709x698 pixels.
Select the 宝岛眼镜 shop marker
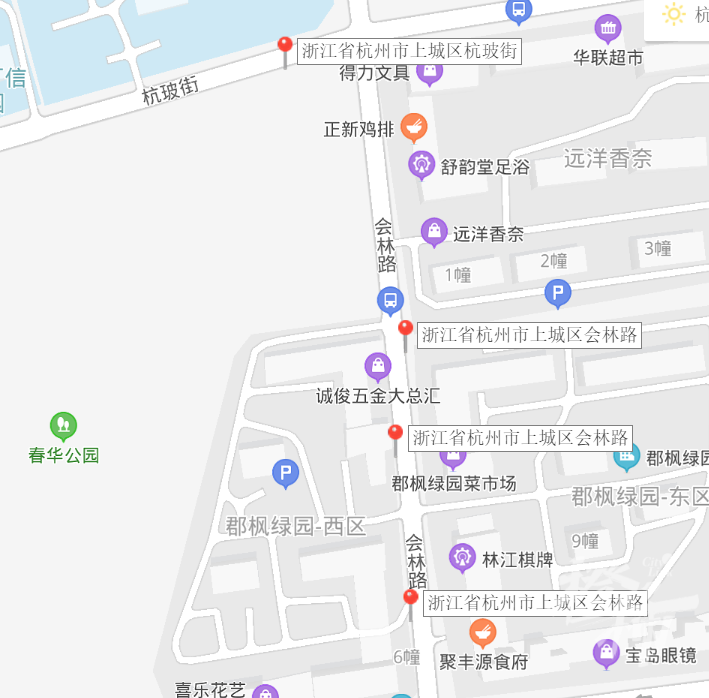(x=606, y=654)
